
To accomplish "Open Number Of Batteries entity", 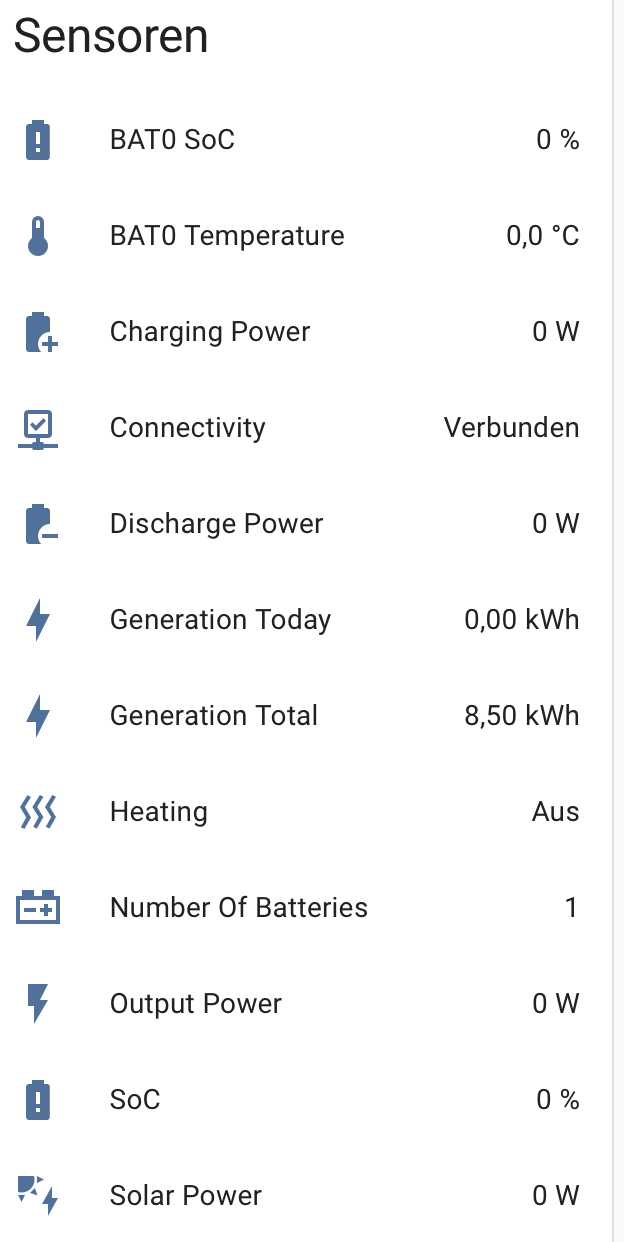I will 239,908.
